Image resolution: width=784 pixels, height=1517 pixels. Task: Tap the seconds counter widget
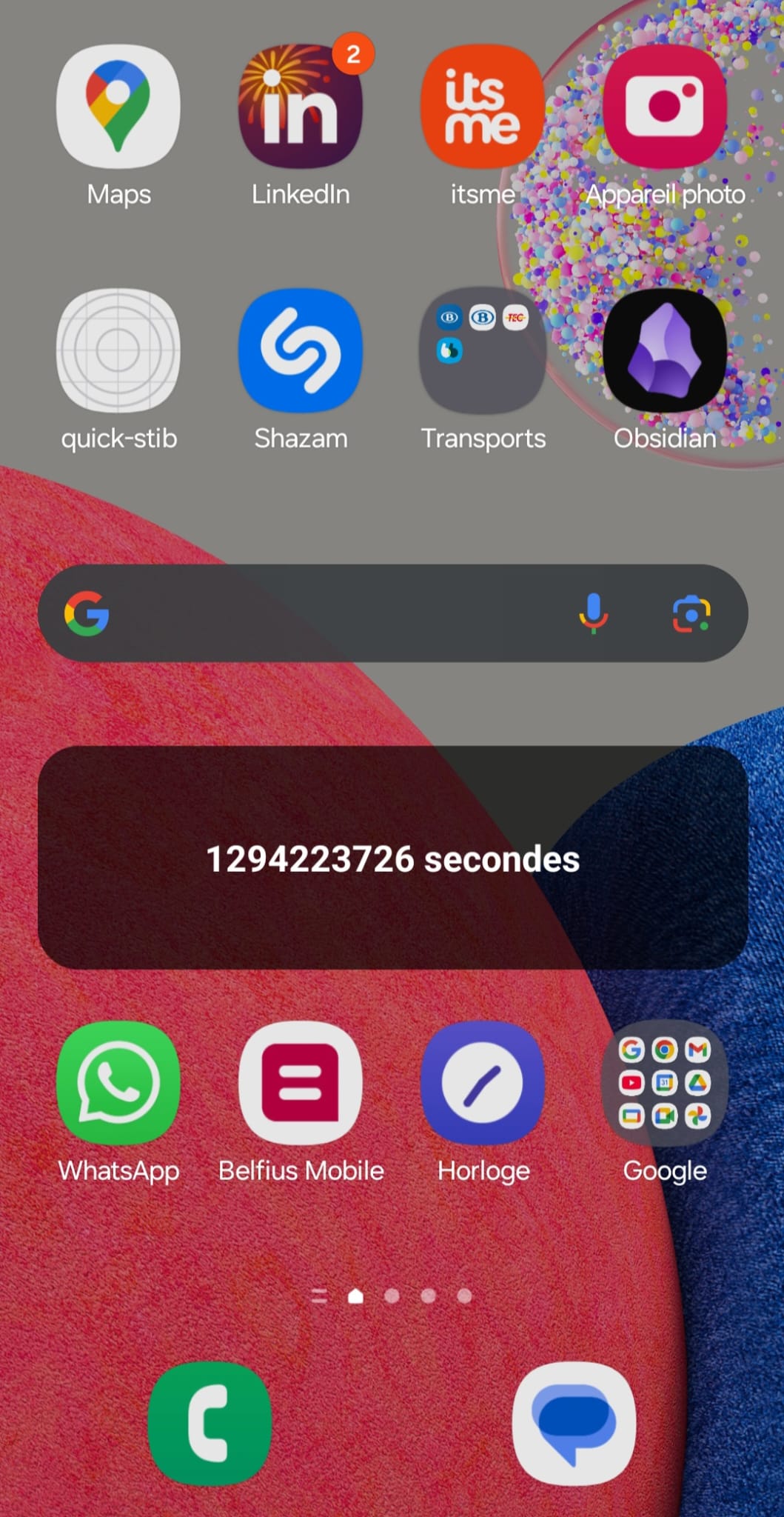[x=392, y=858]
